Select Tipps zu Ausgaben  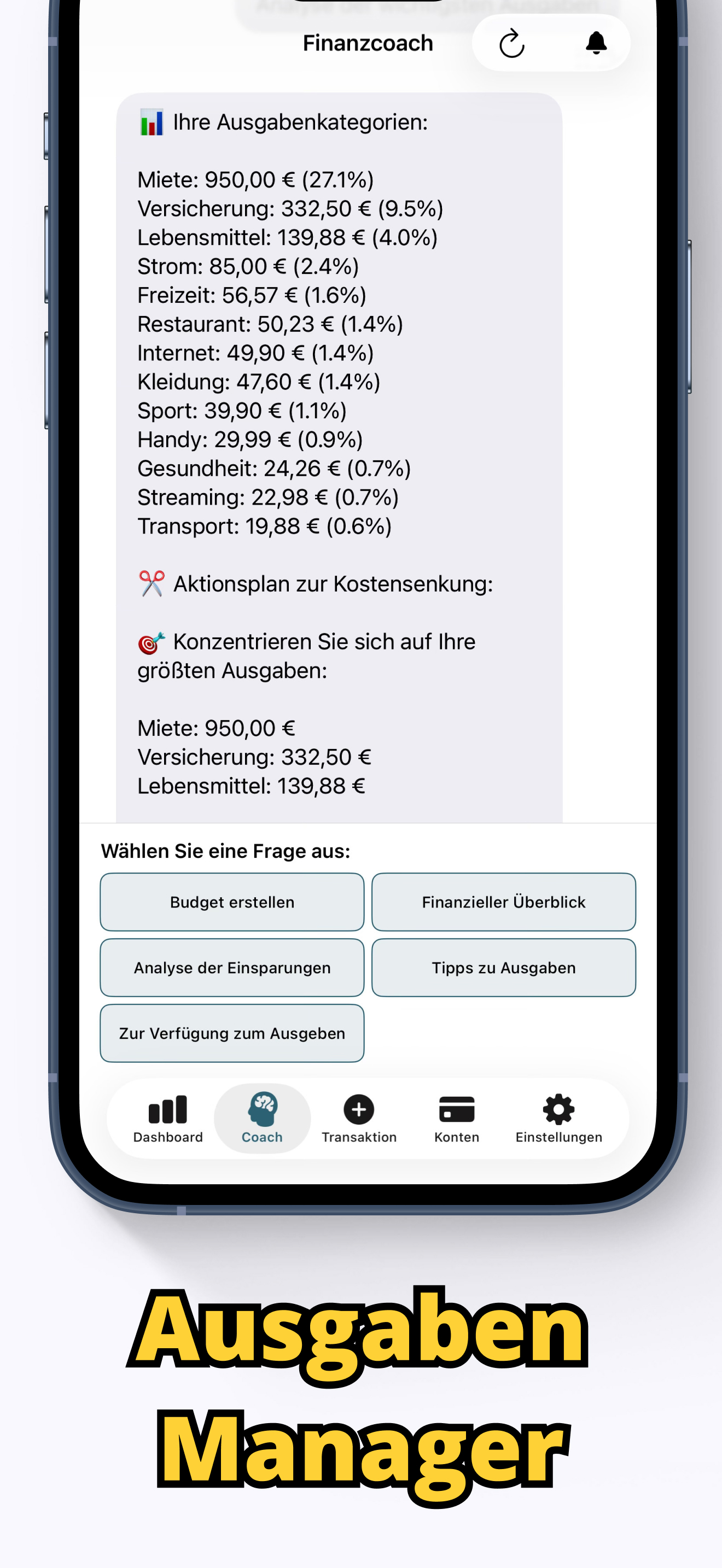click(x=503, y=967)
